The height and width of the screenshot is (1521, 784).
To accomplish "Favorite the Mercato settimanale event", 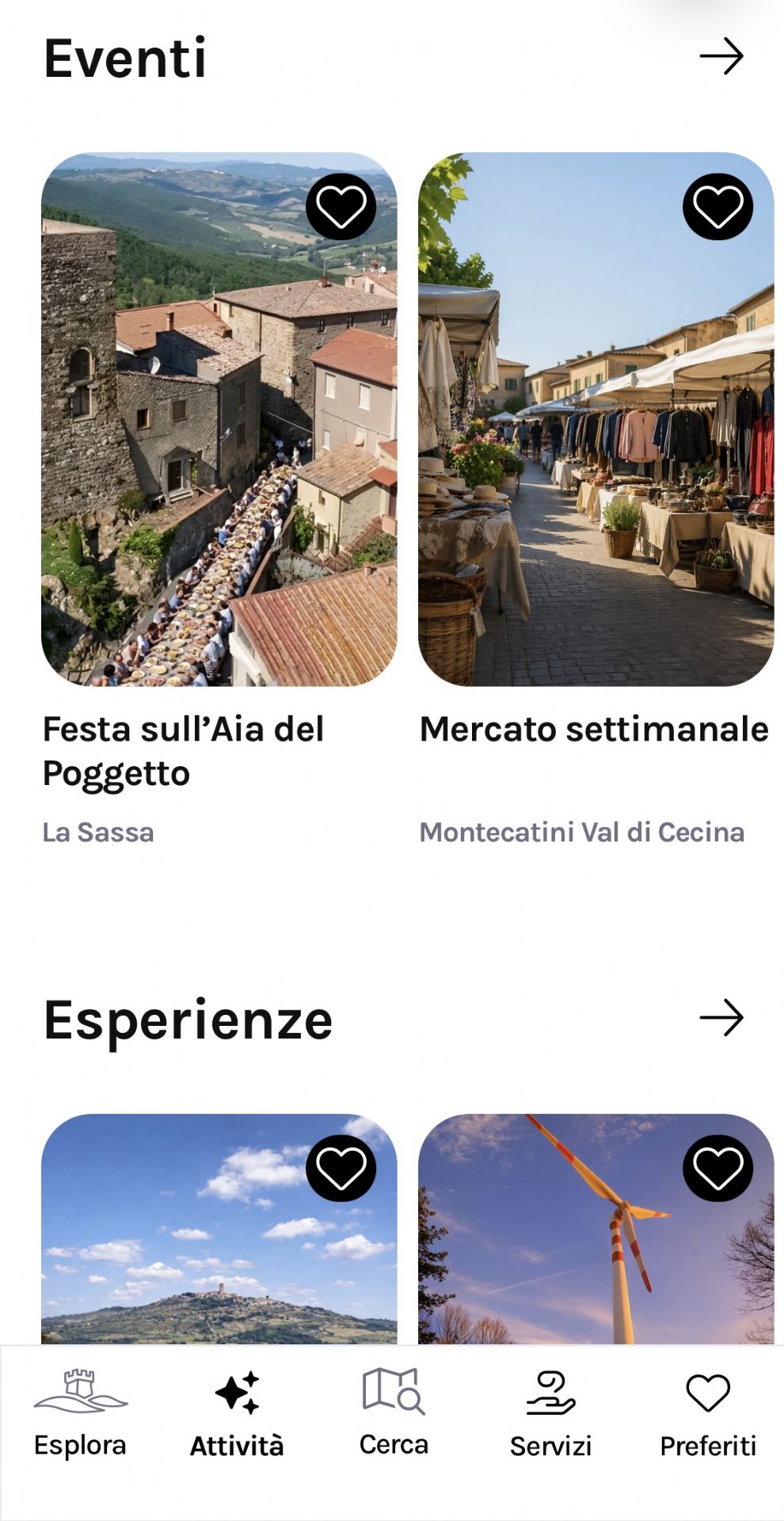I will [717, 207].
